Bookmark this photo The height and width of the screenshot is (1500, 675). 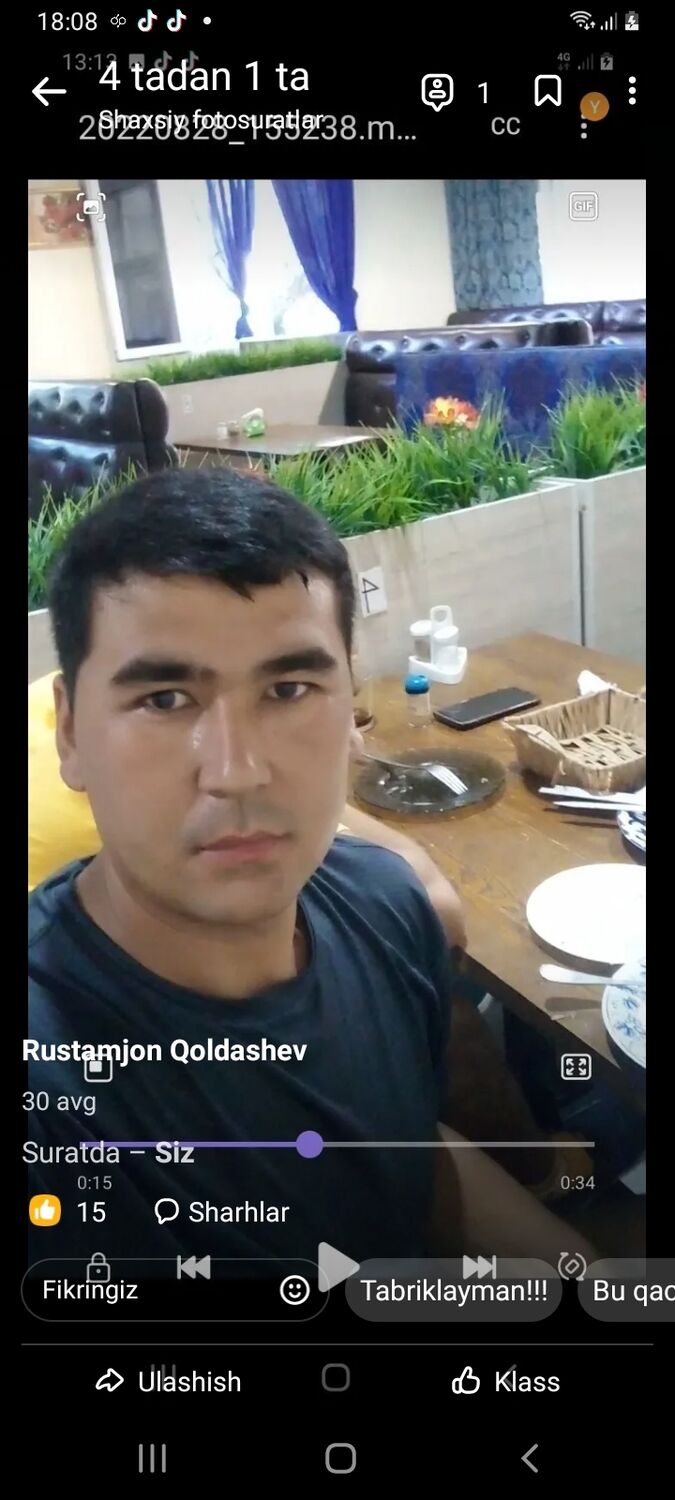click(547, 92)
